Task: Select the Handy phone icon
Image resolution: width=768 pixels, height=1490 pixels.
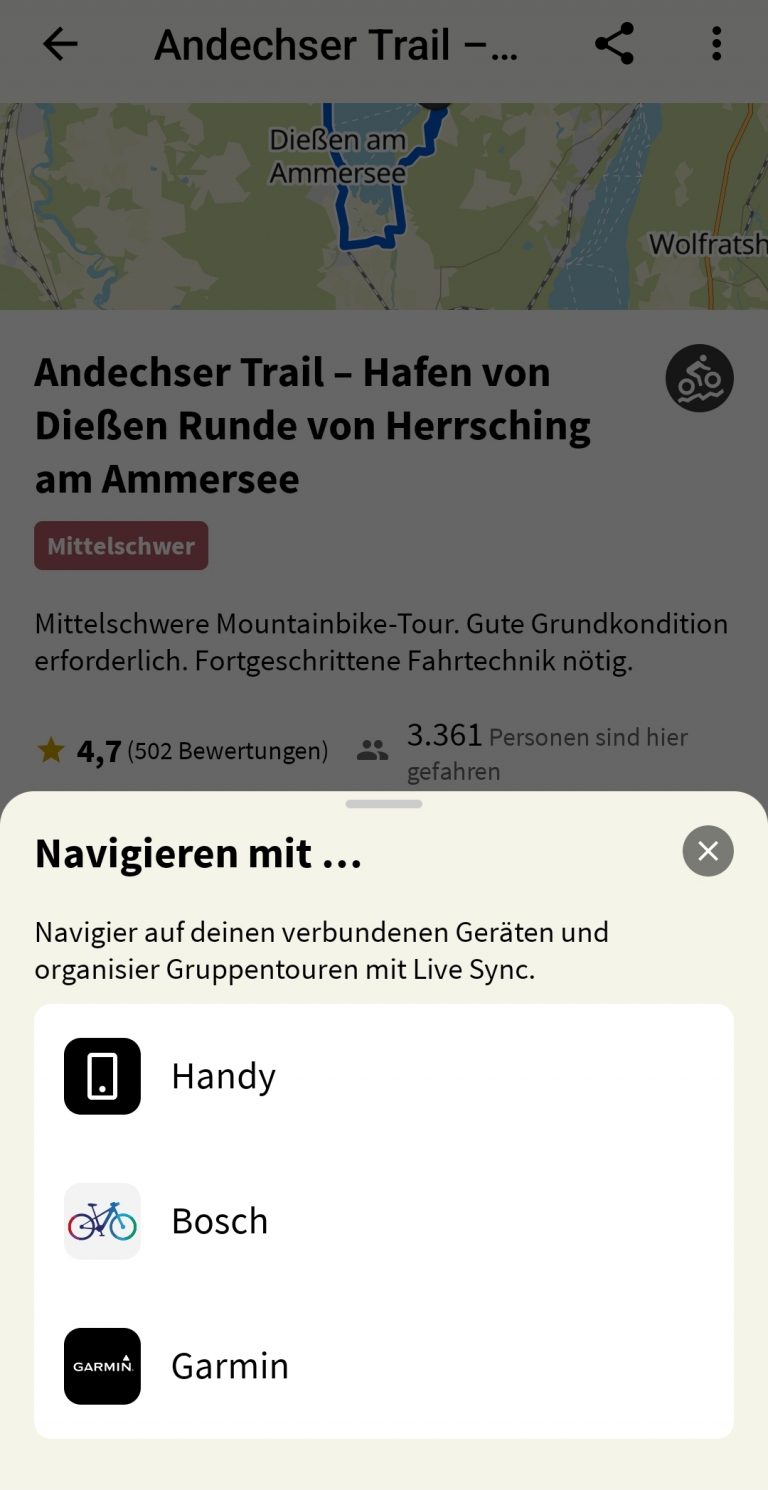Action: pos(102,1076)
